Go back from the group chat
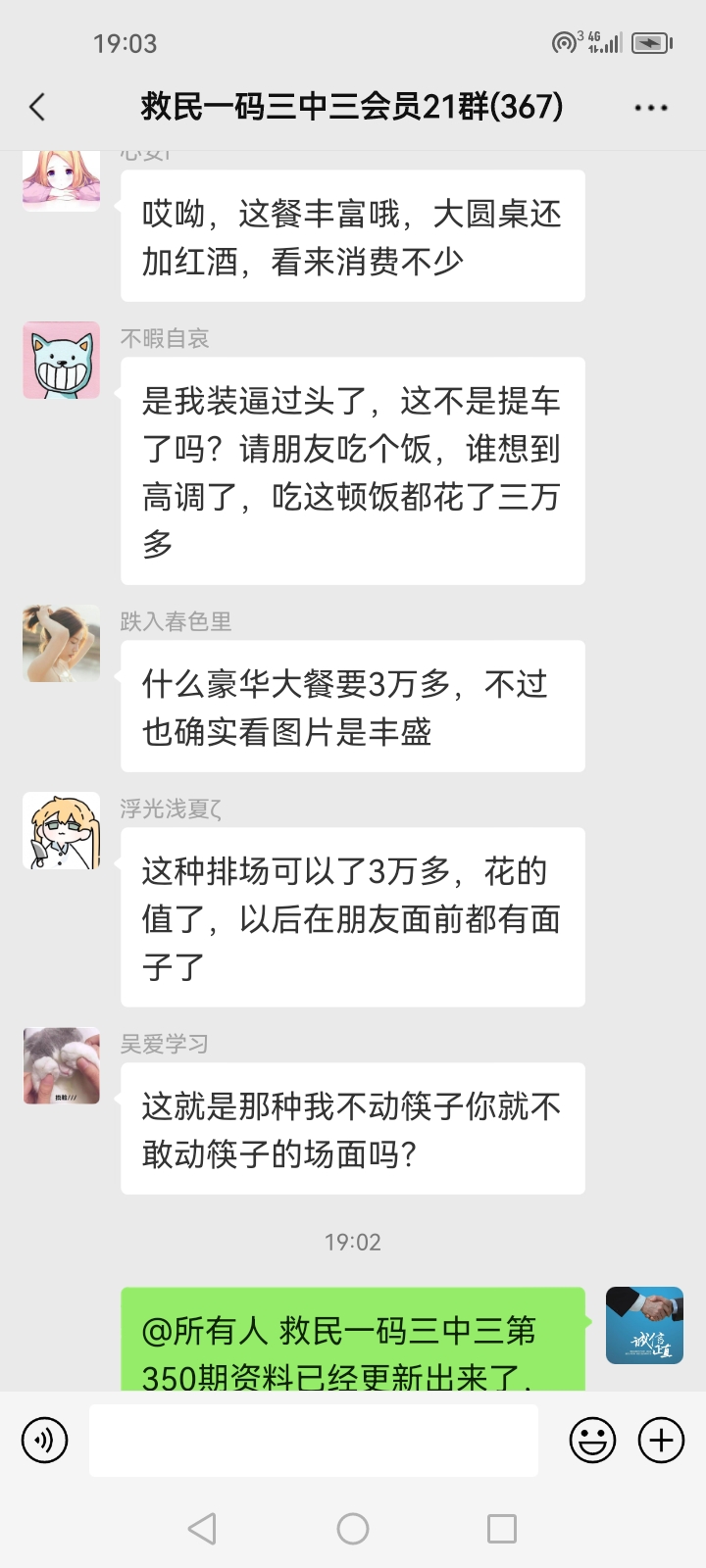 37,107
